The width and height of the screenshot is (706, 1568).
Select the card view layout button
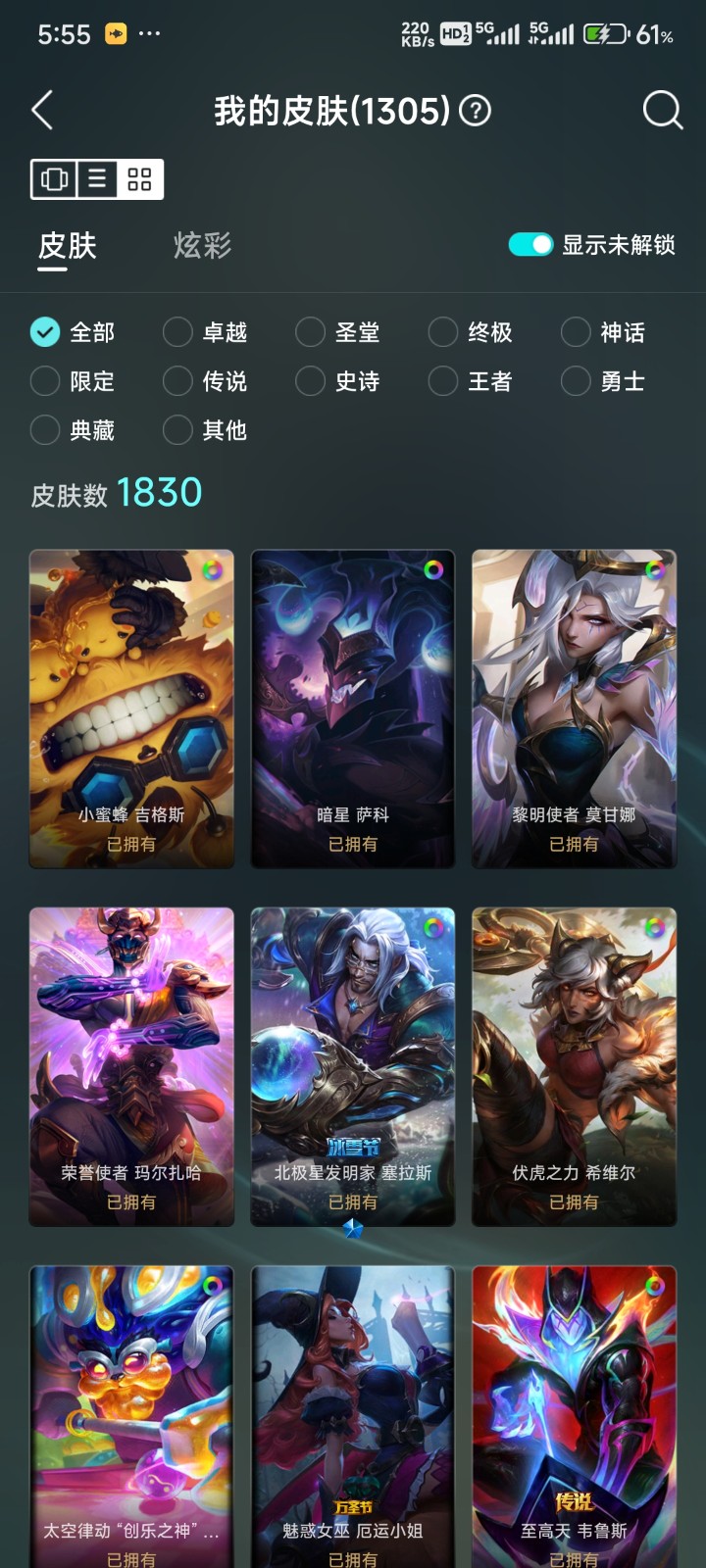54,179
